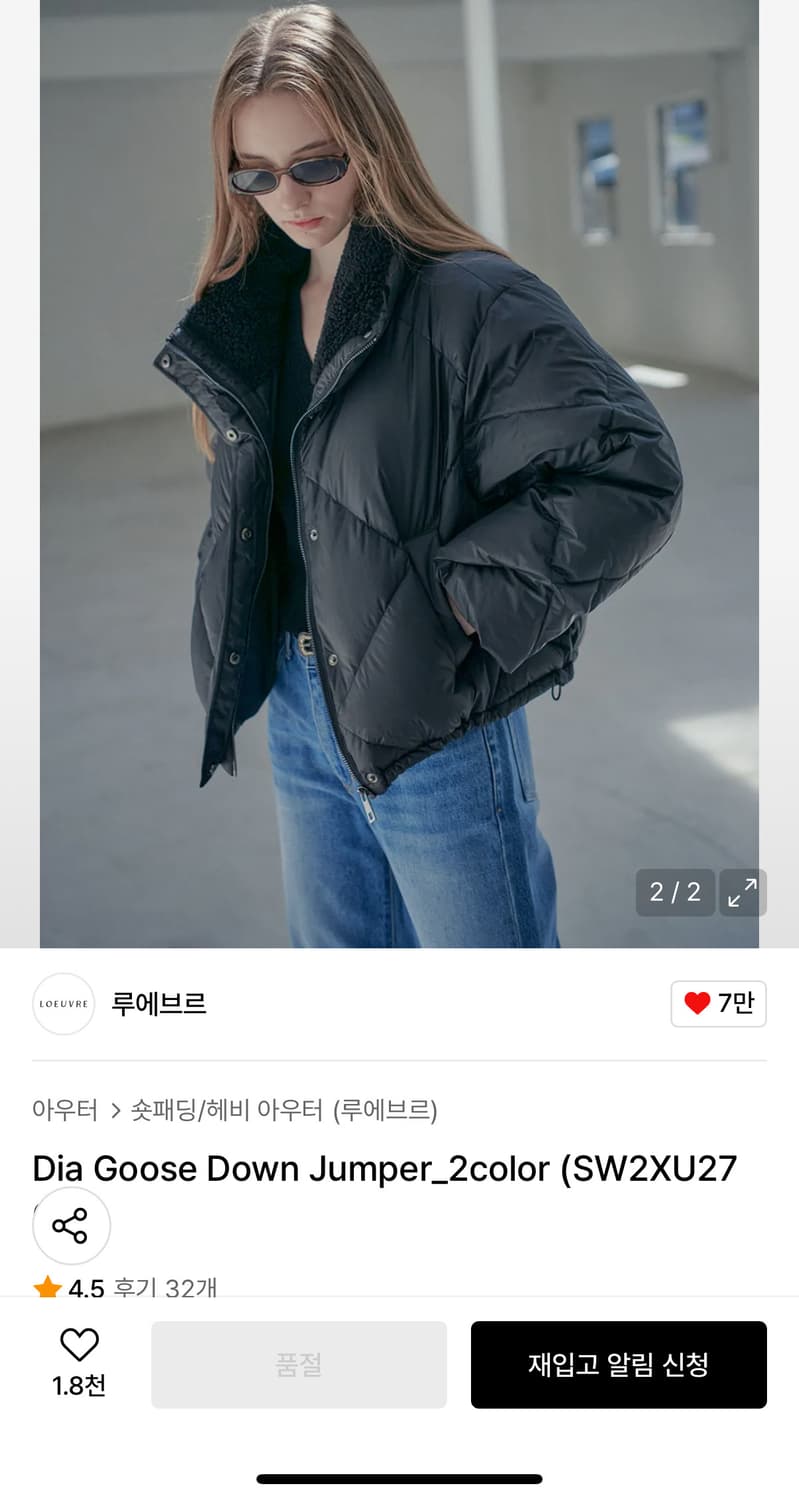
Task: Tap the LOEUVRE circular brand logo
Action: tap(63, 1003)
